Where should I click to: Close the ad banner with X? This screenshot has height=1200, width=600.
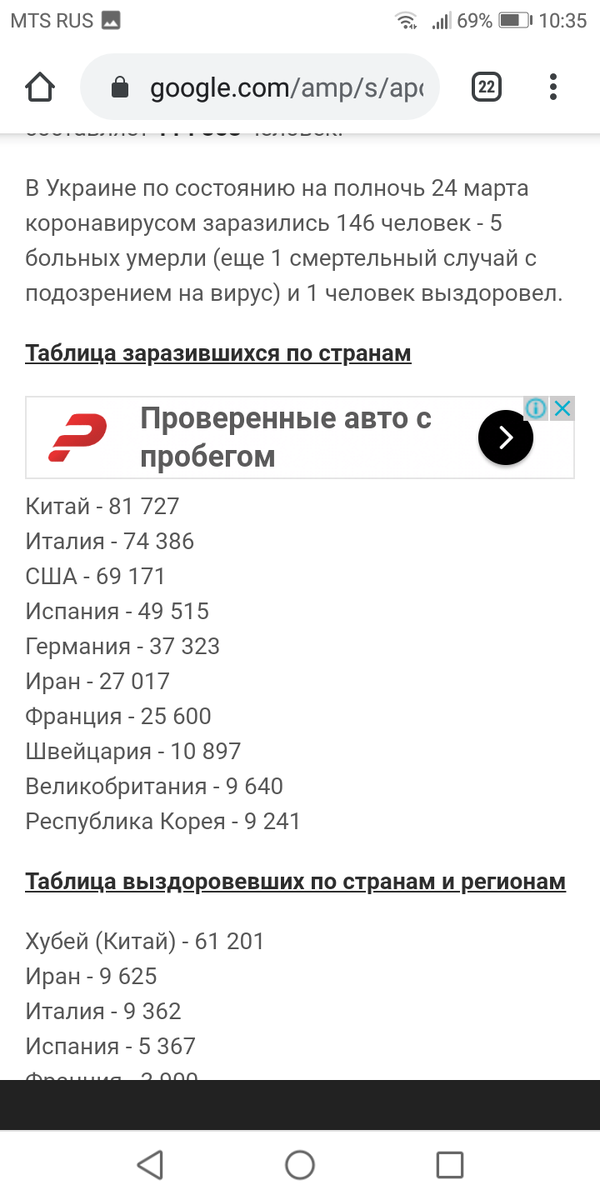[x=563, y=408]
